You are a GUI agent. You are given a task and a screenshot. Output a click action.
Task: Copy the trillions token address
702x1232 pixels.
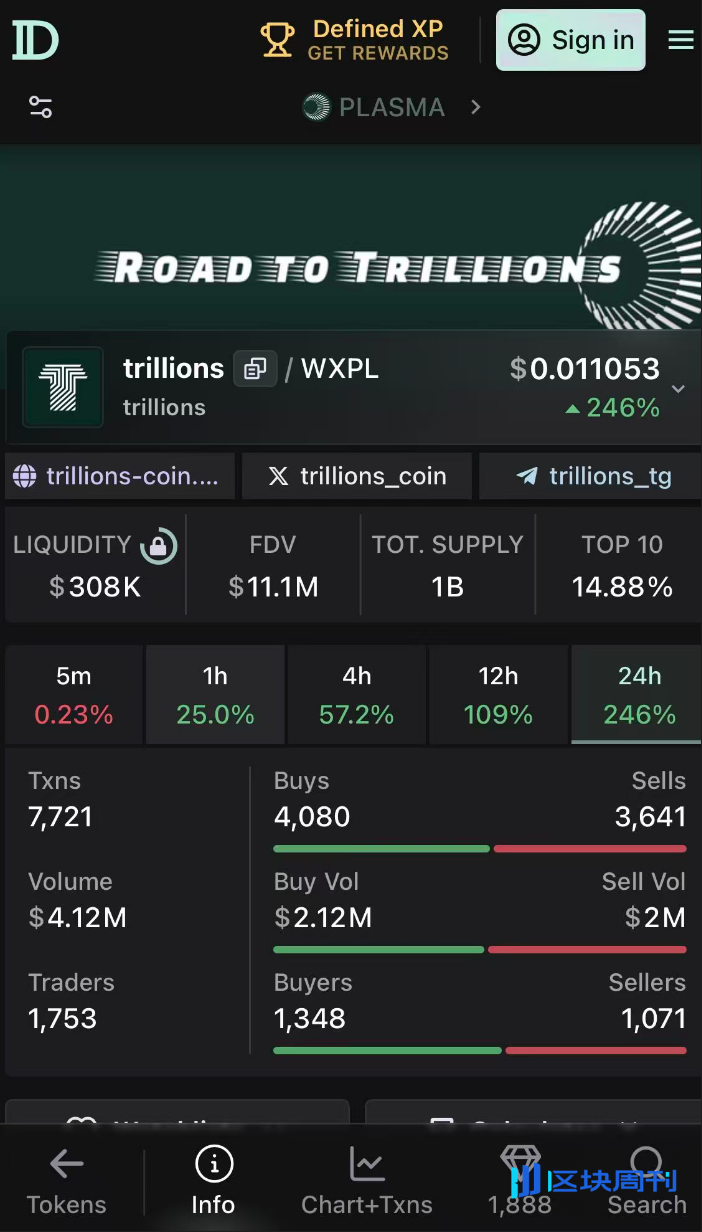pyautogui.click(x=255, y=369)
